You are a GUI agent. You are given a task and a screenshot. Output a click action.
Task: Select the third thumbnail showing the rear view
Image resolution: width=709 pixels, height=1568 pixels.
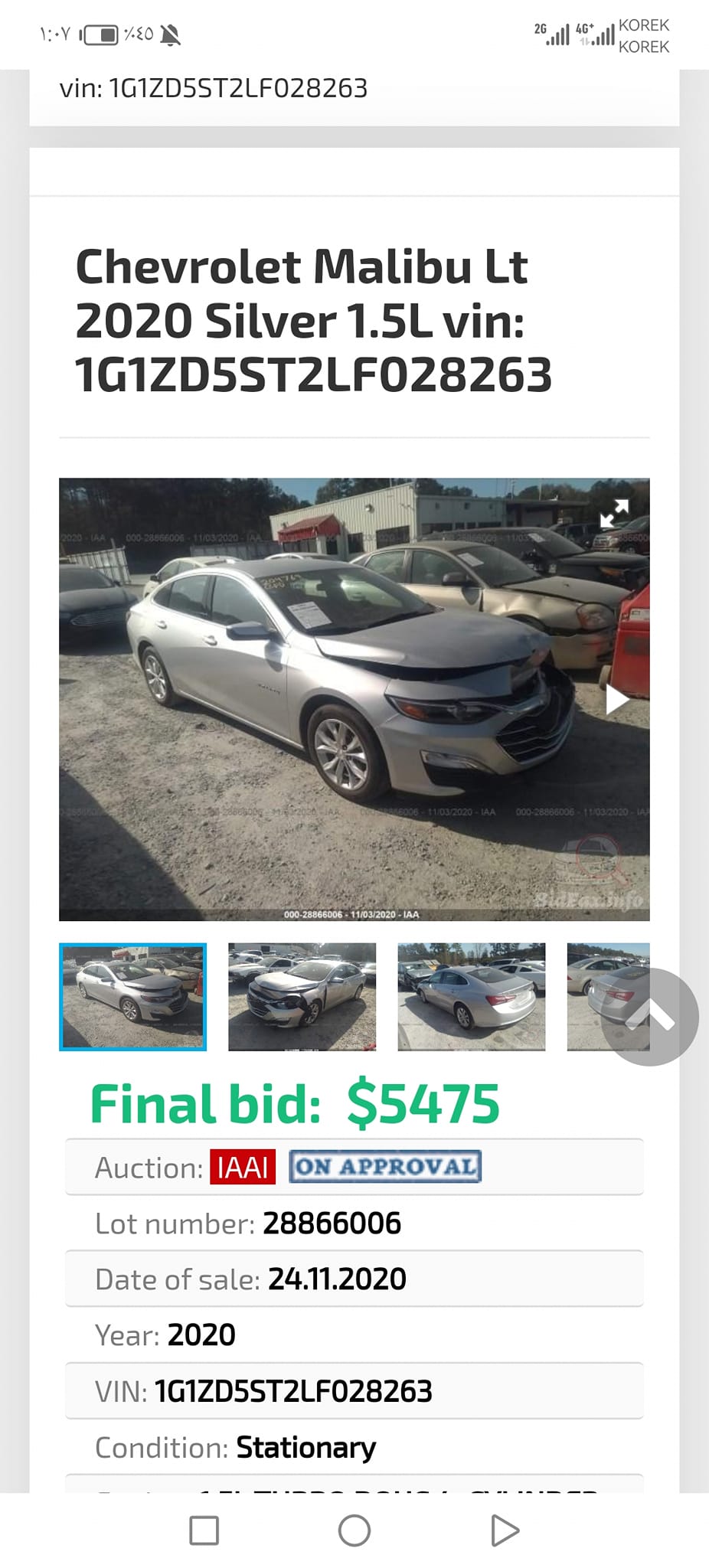[472, 997]
